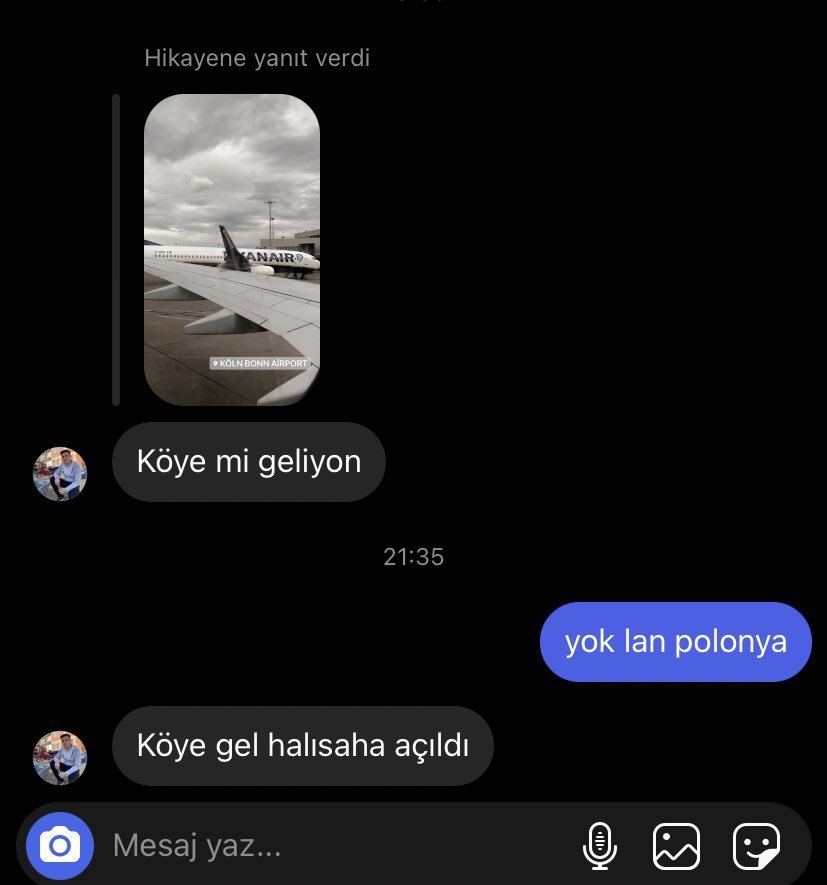Open the camera from the message bar
827x885 pixels.
60,846
